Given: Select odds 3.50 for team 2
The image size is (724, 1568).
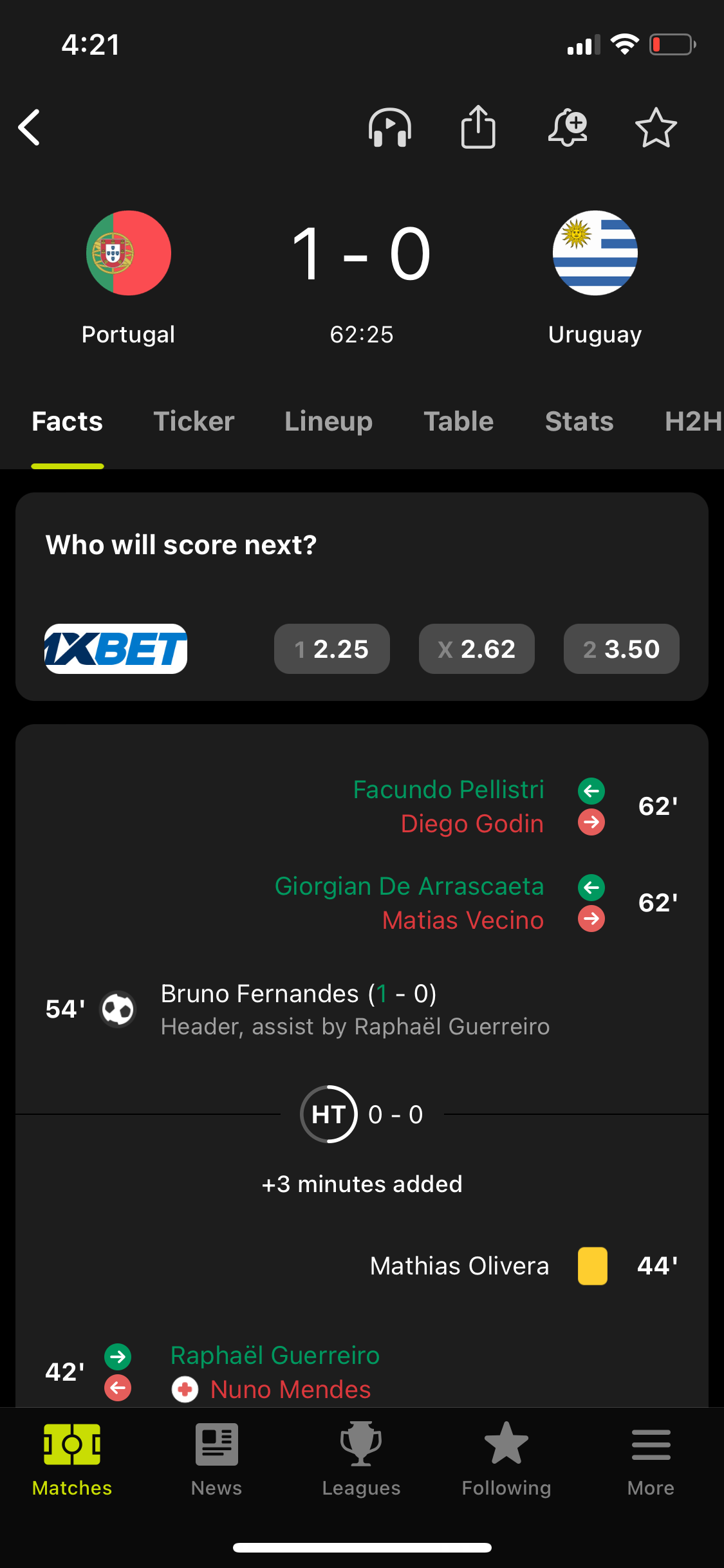Looking at the screenshot, I should [x=622, y=649].
